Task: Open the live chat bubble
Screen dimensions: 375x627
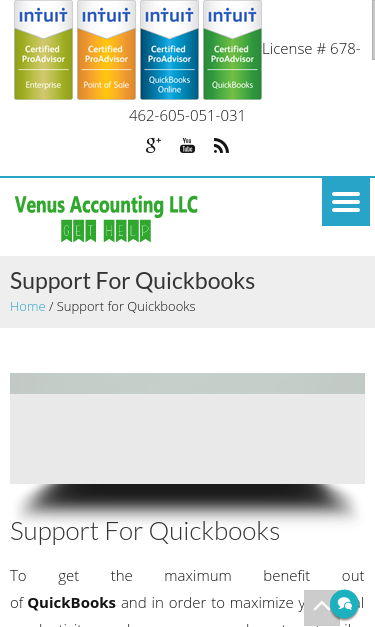Action: [x=344, y=604]
